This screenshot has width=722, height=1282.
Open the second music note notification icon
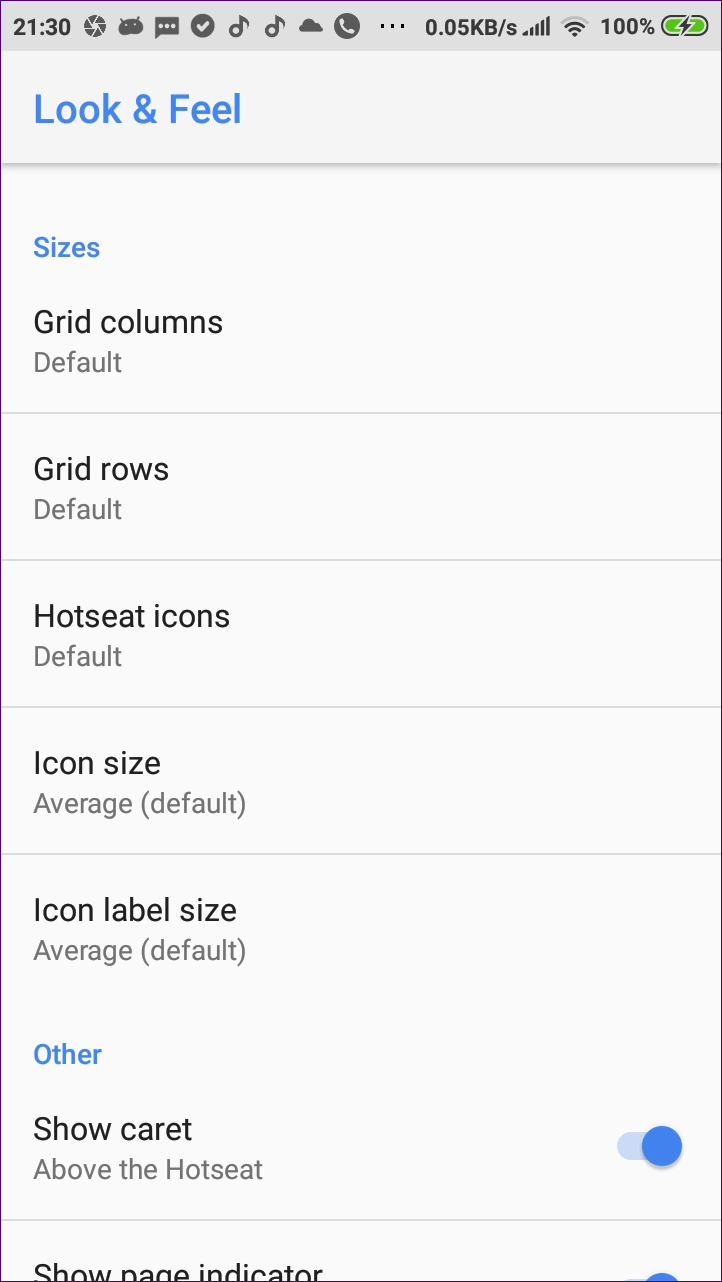click(x=274, y=26)
